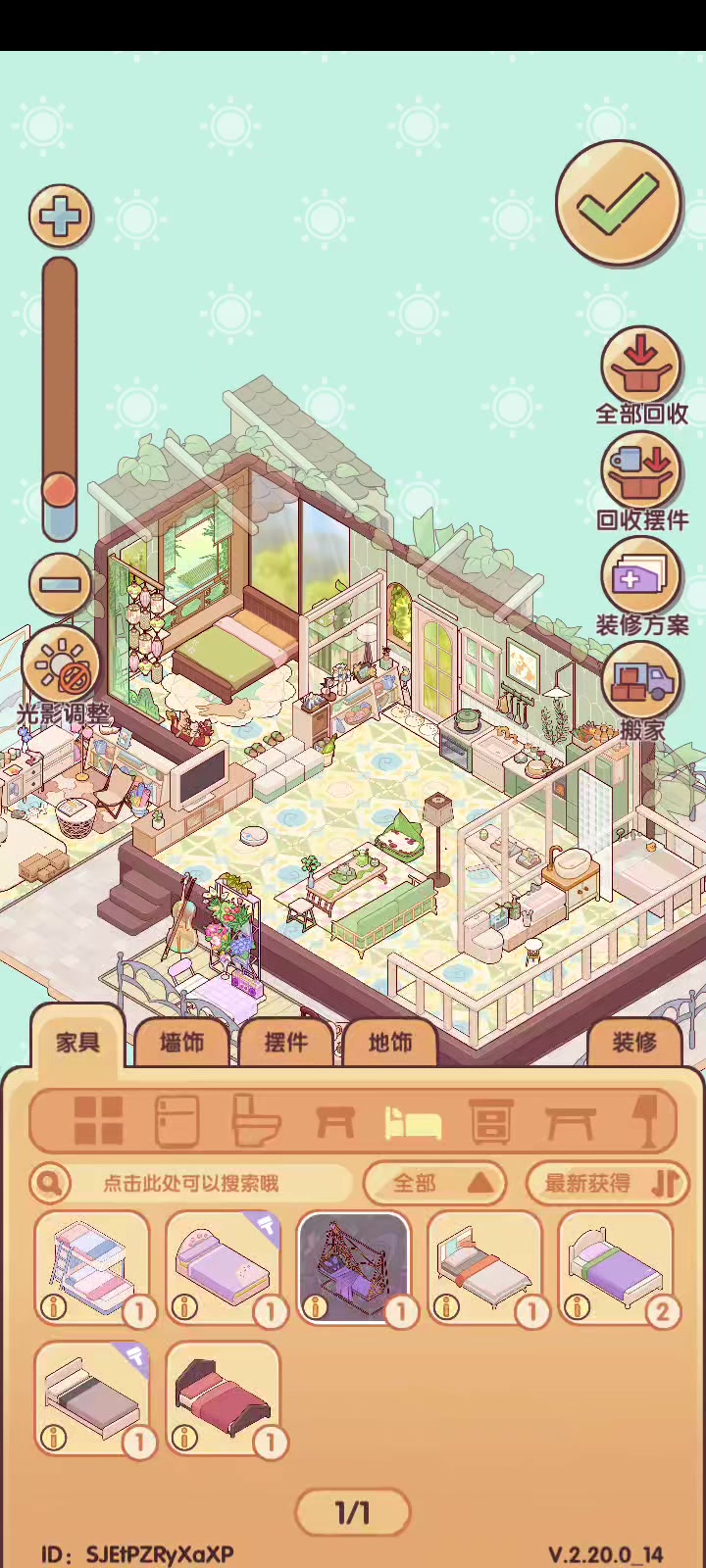This screenshot has width=706, height=1568.
Task: Switch to the 摆件 tab
Action: 285,1042
